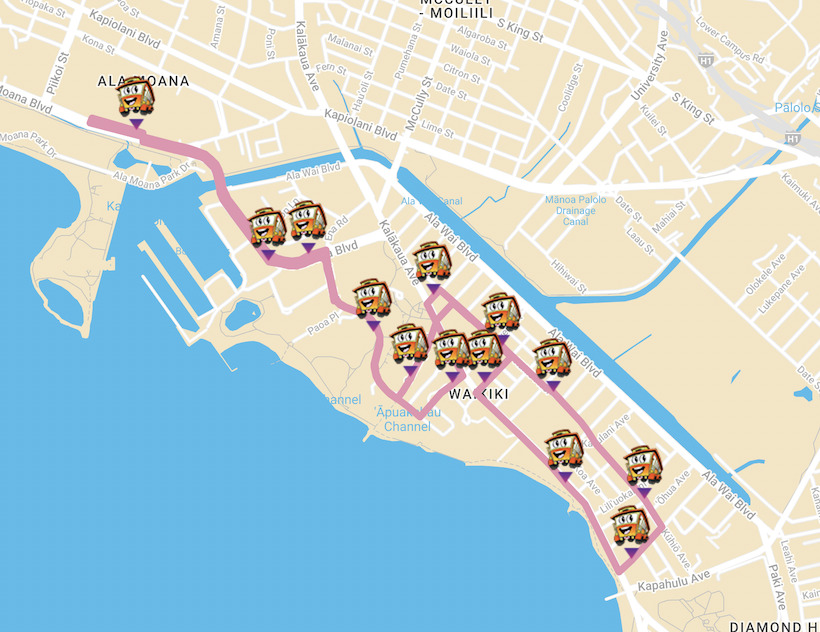The width and height of the screenshot is (820, 632).
Task: Select the trolley stop marker at Ala Moana
Action: click(x=135, y=100)
